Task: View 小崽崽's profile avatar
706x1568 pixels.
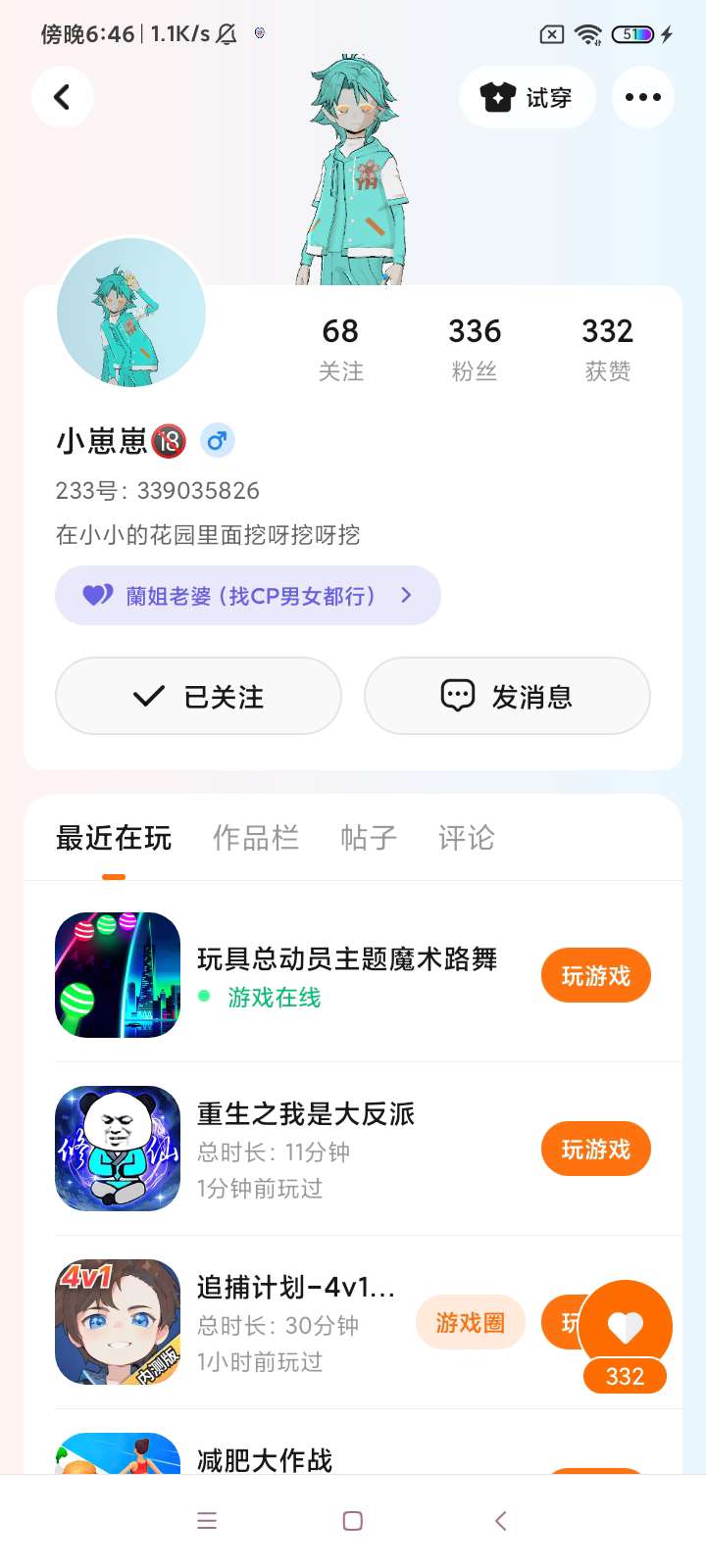Action: pos(131,313)
